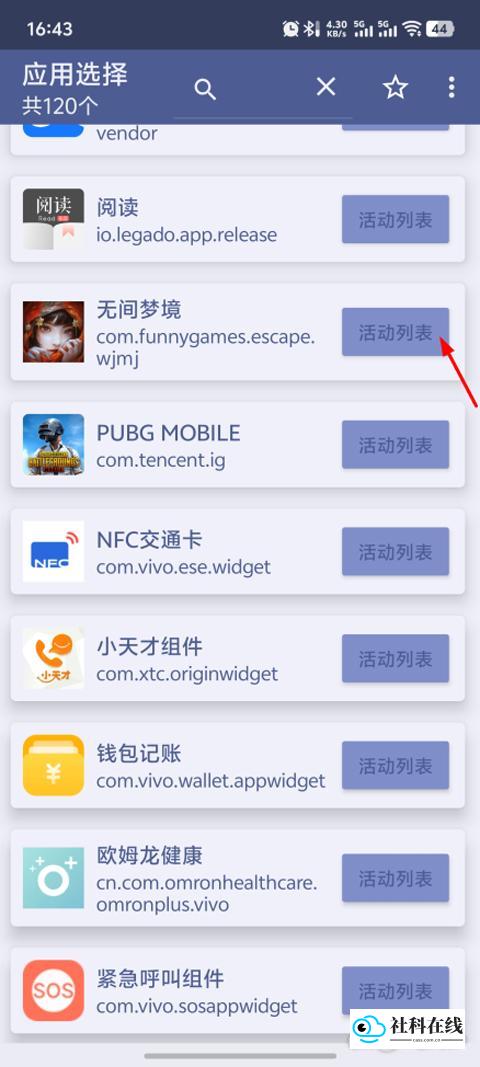Open 活动列表 for 钱包记账
The width and height of the screenshot is (480, 1067).
(396, 765)
